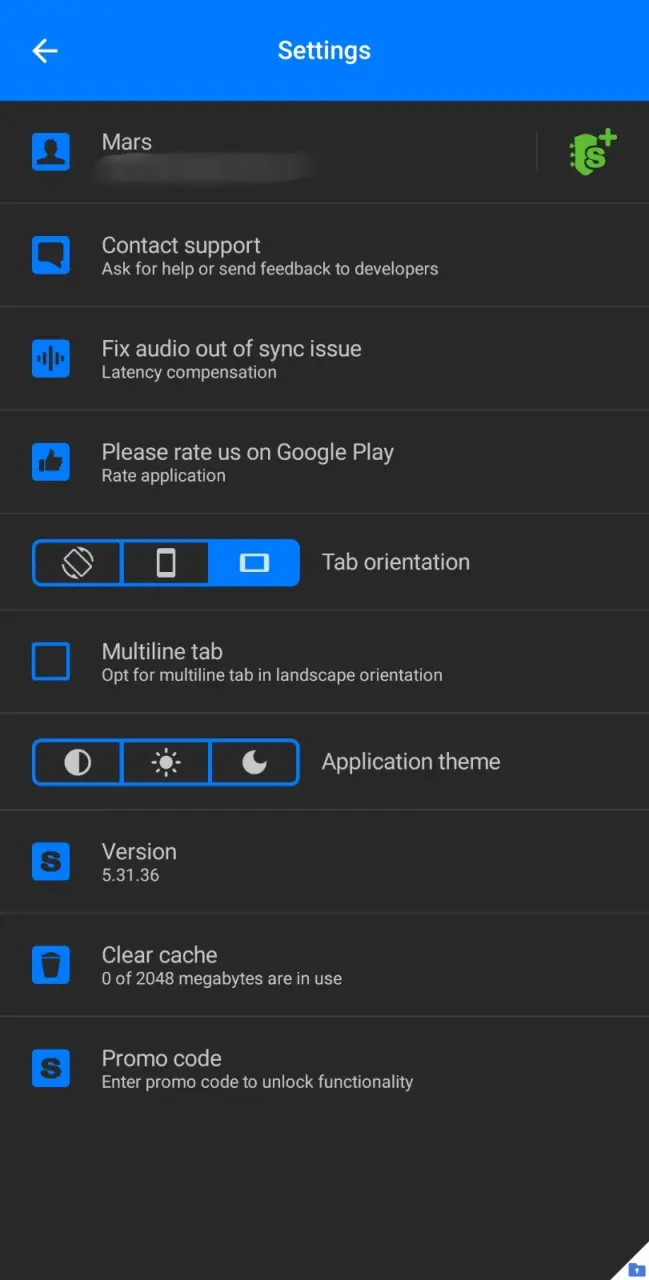Enable the Multiline tab checkbox
This screenshot has width=649, height=1280.
pyautogui.click(x=51, y=662)
